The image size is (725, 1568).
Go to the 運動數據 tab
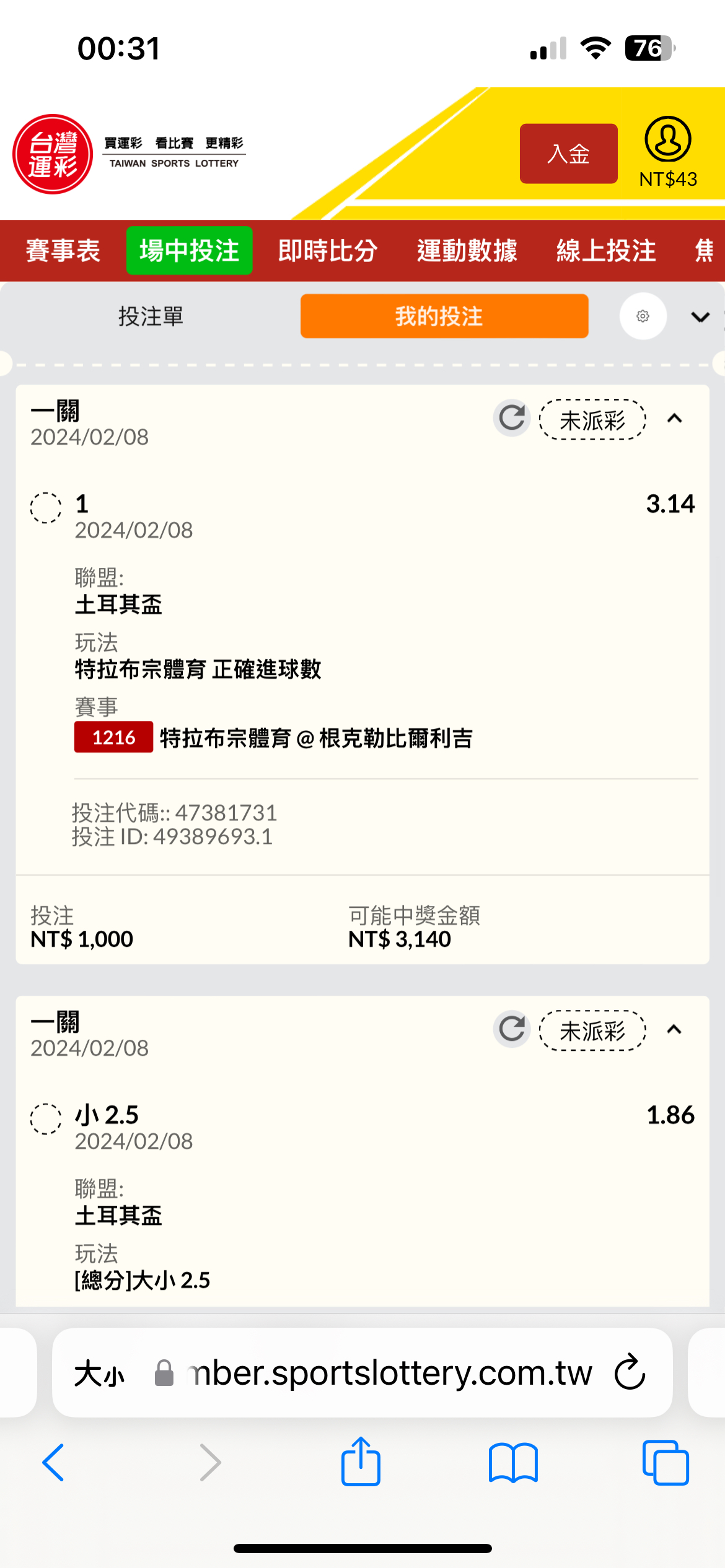click(467, 251)
